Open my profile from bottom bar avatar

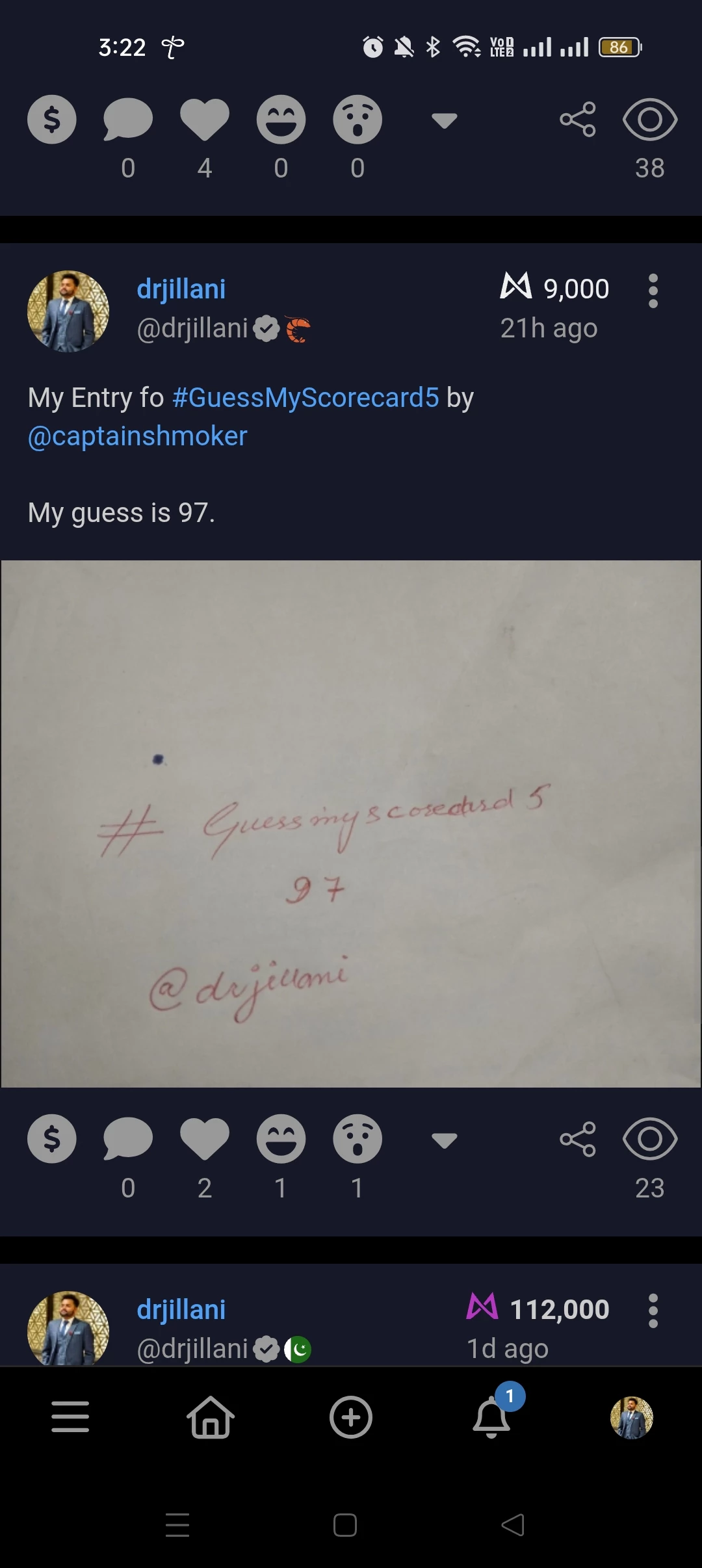[632, 1417]
